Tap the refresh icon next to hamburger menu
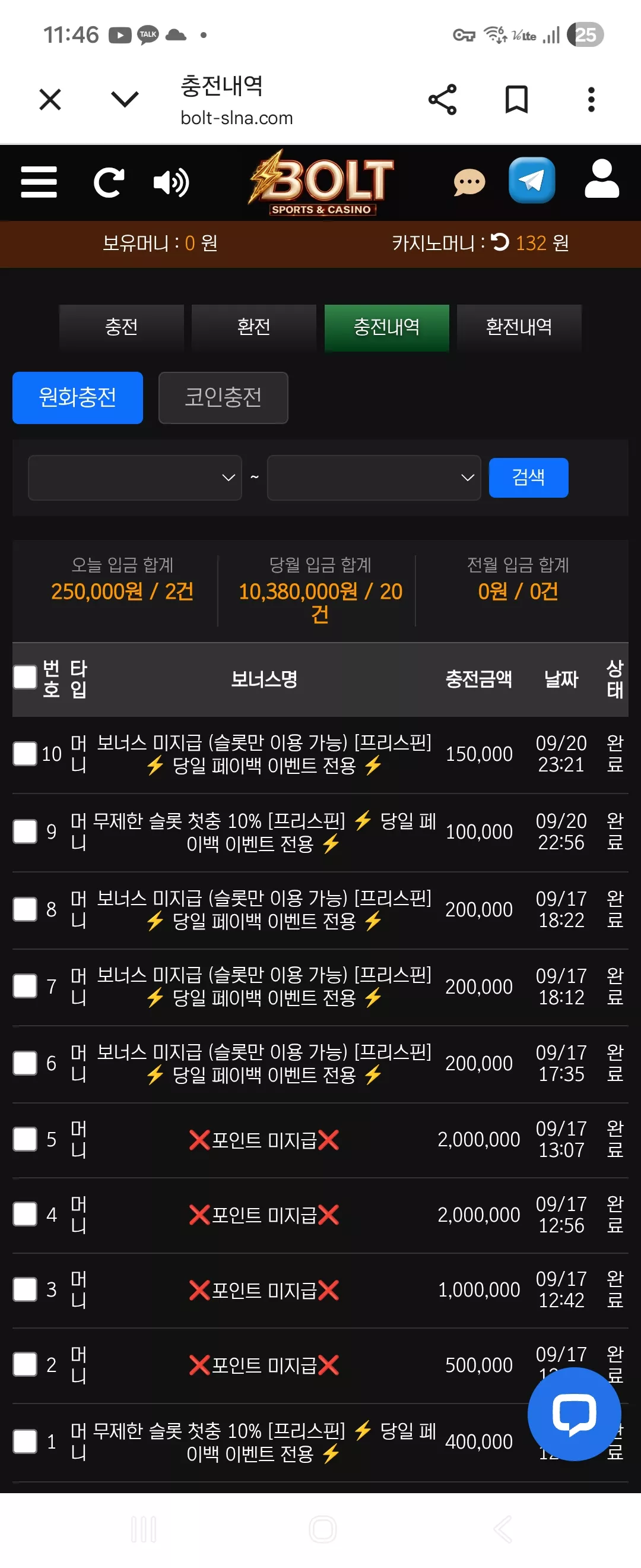This screenshot has height=1568, width=641. tap(109, 182)
